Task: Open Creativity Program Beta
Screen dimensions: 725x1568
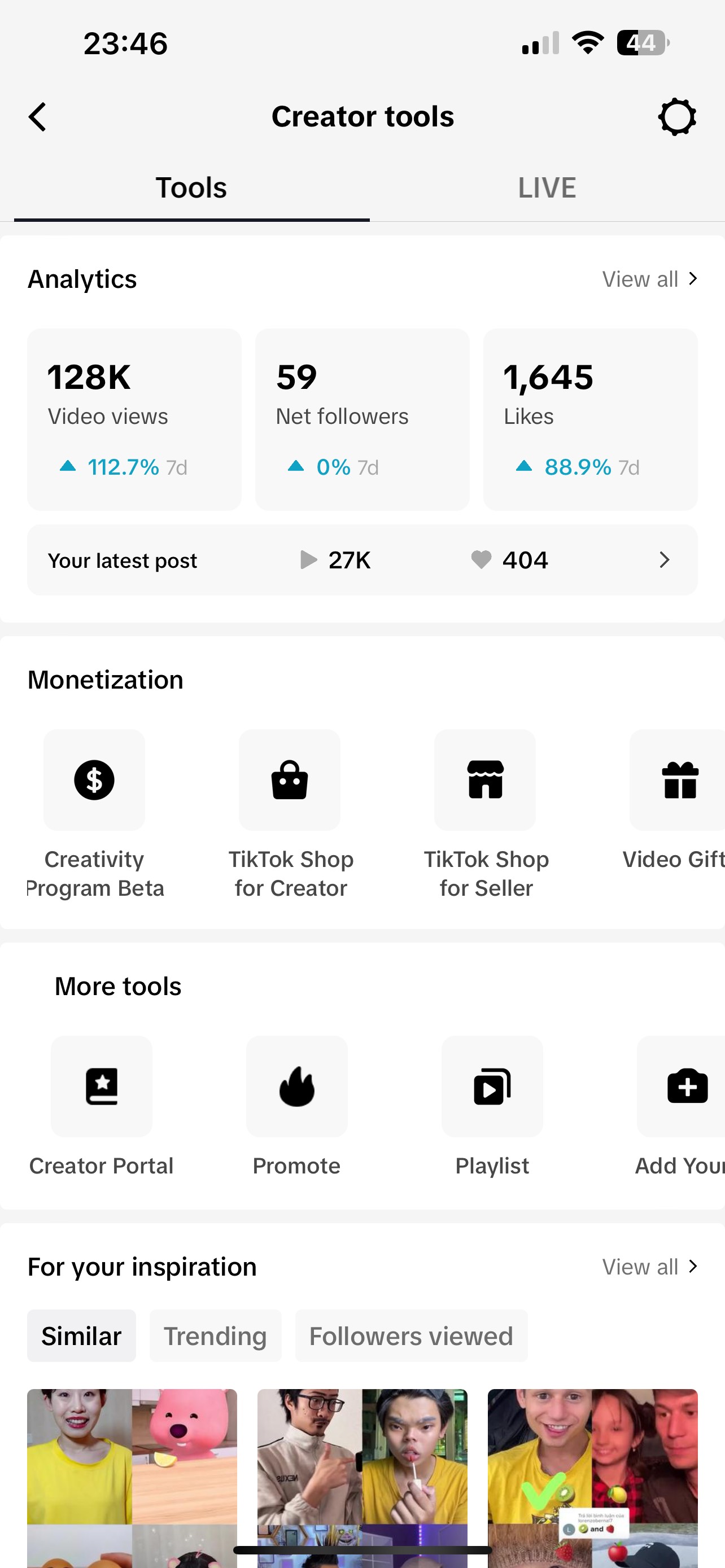Action: pyautogui.click(x=94, y=814)
